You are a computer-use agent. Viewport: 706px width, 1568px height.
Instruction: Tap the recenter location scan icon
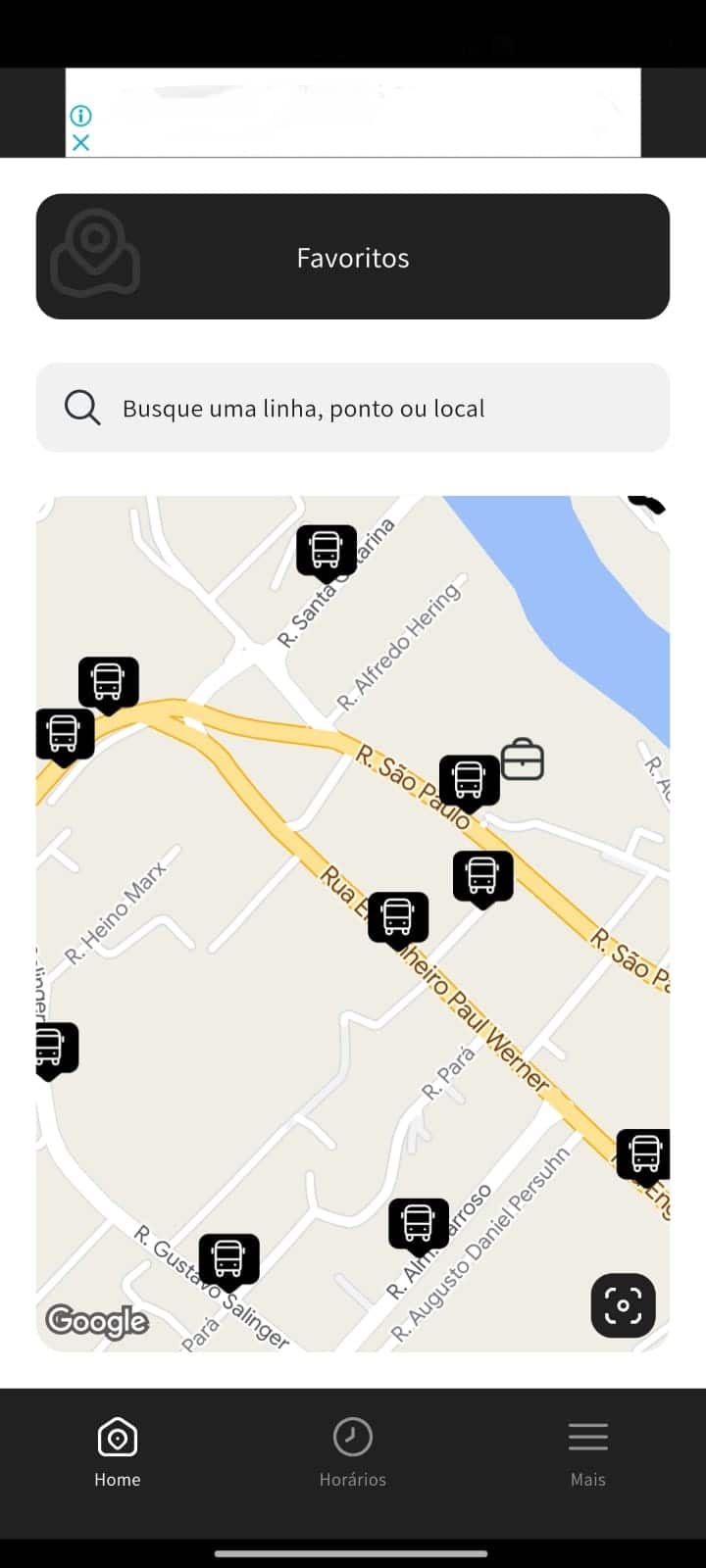click(624, 1305)
